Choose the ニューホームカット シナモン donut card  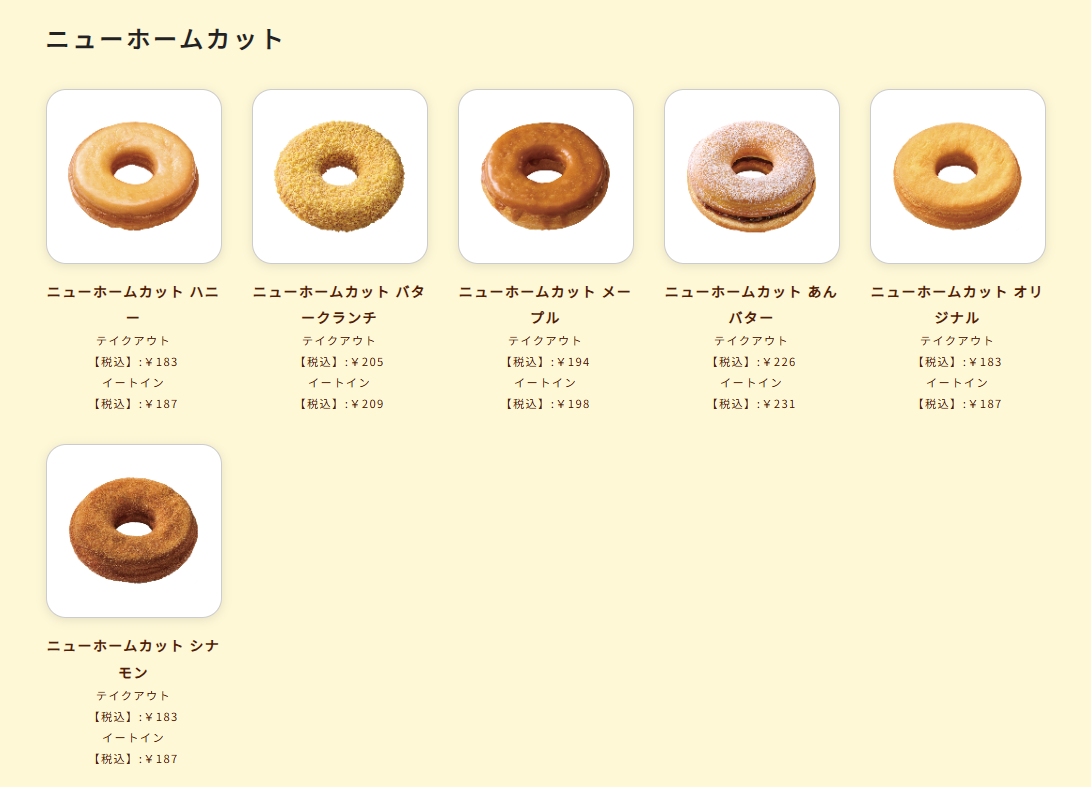coord(134,531)
